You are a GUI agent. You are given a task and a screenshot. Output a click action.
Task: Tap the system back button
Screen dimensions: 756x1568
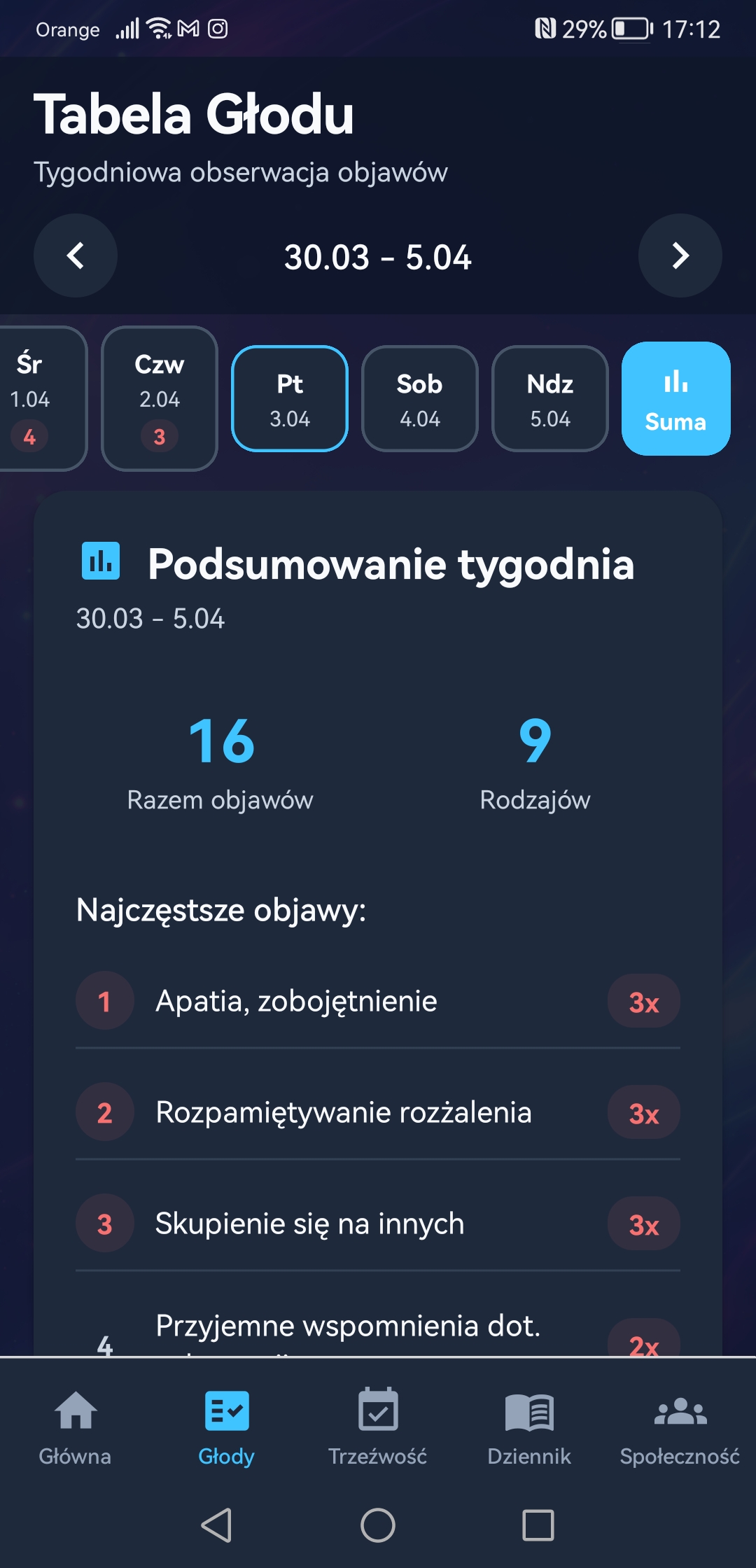pos(216,1525)
